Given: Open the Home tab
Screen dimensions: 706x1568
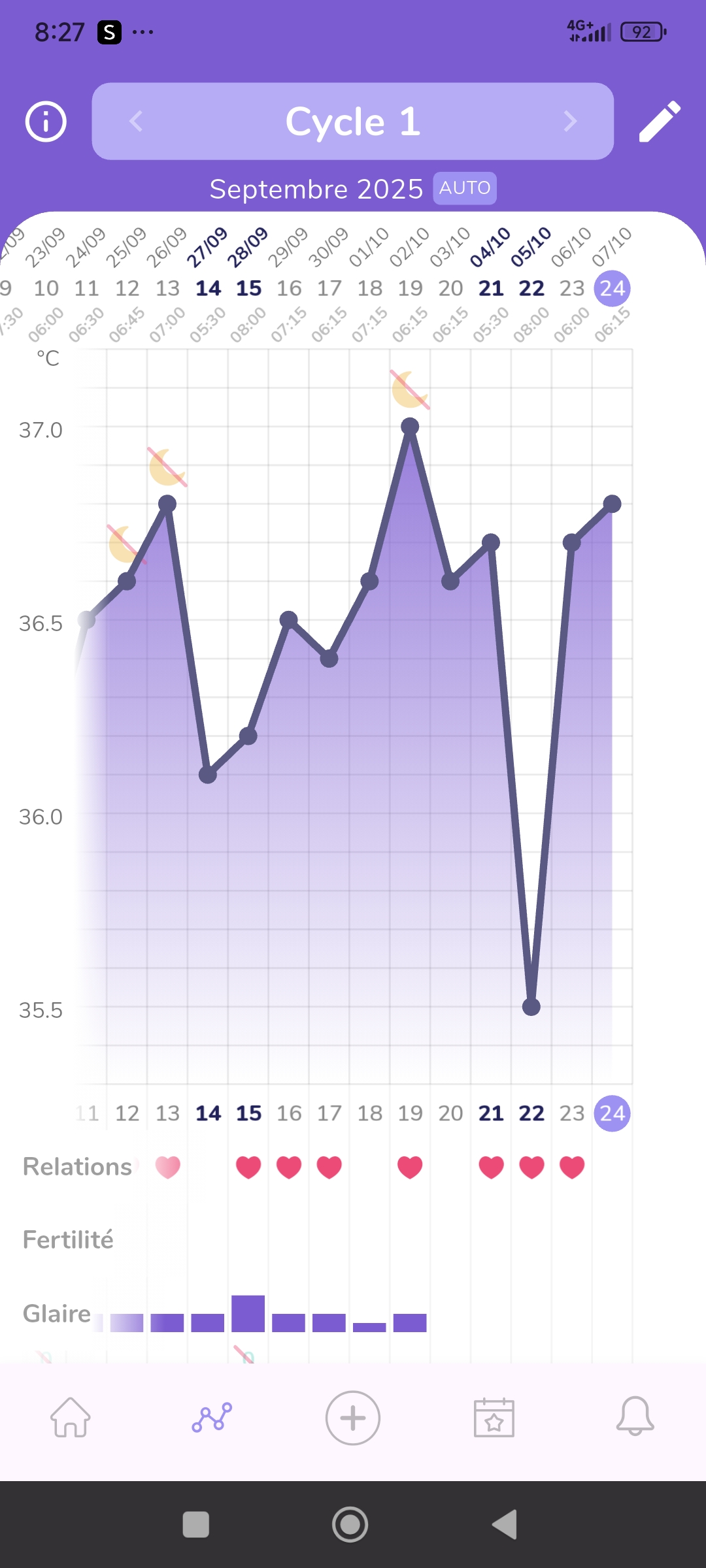Looking at the screenshot, I should click(71, 1417).
